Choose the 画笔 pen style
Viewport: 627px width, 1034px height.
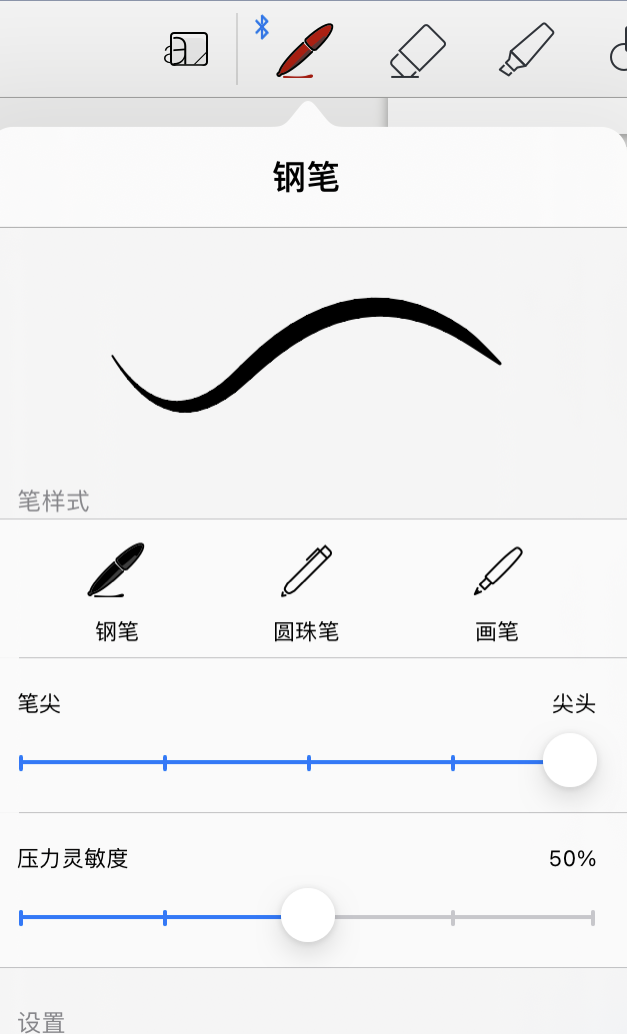tap(497, 590)
